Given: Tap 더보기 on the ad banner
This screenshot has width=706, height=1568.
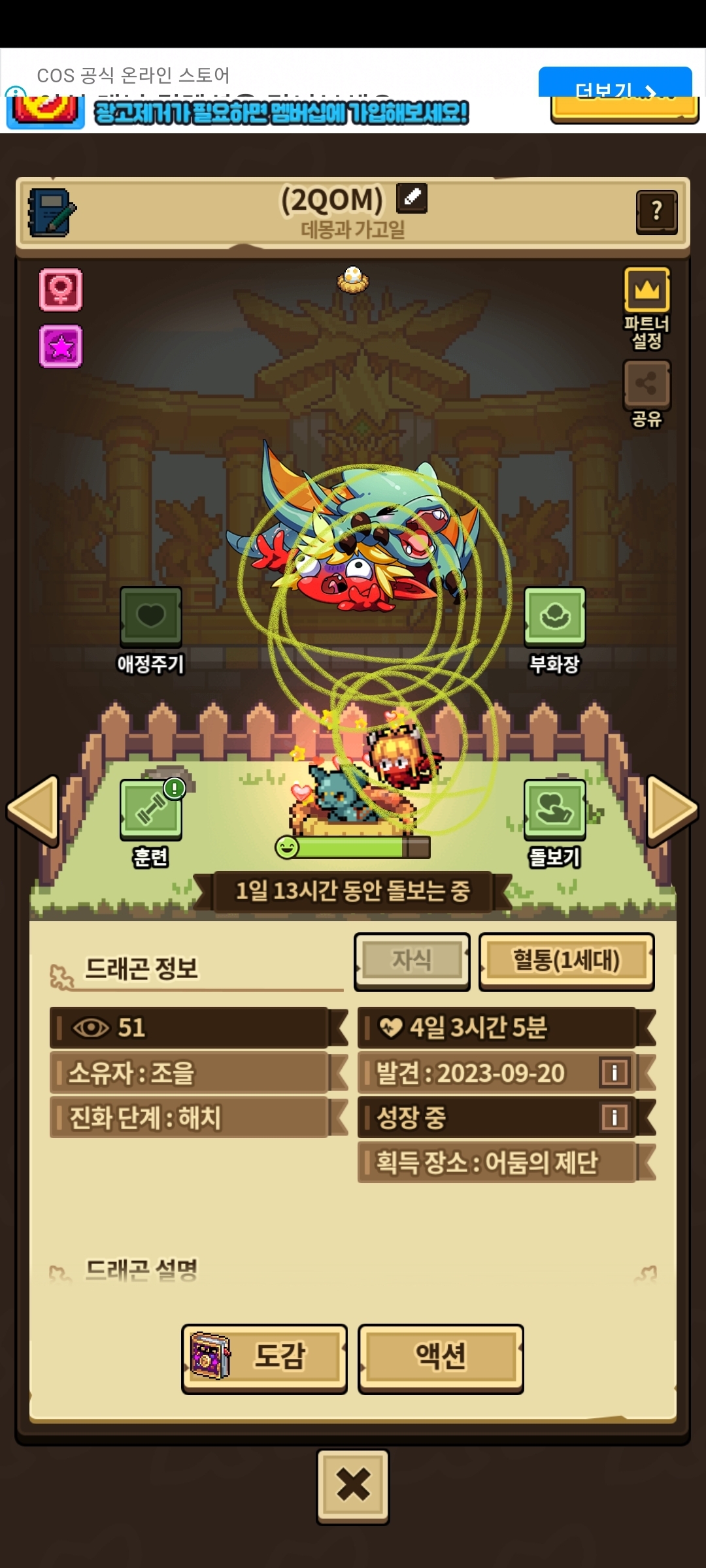Looking at the screenshot, I should (614, 85).
